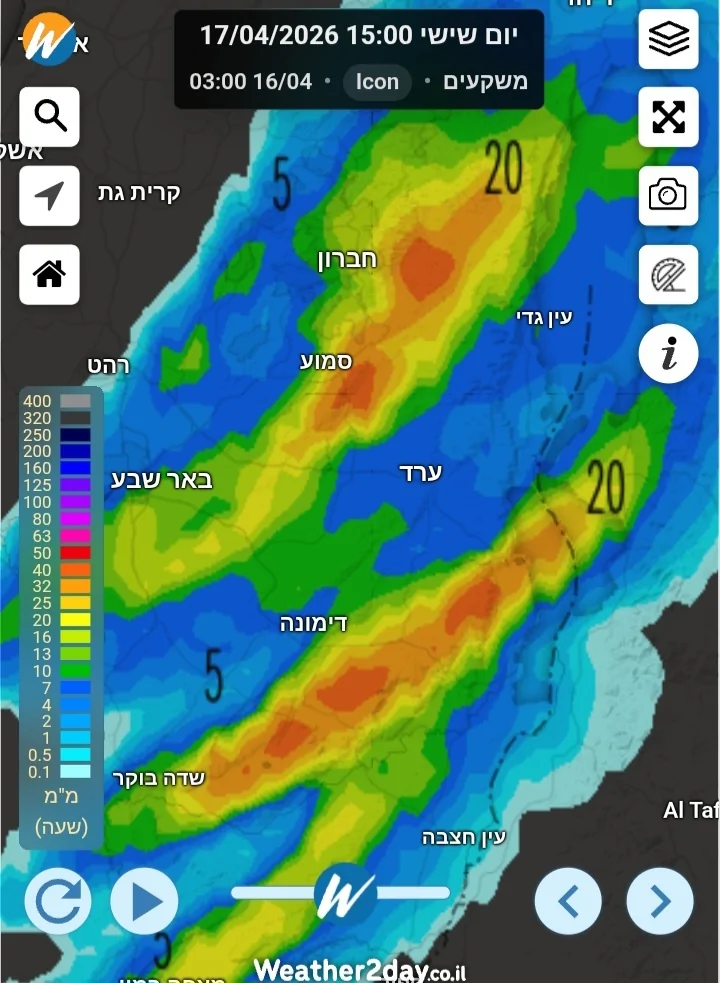Capture a screenshot with the camera icon

click(668, 195)
